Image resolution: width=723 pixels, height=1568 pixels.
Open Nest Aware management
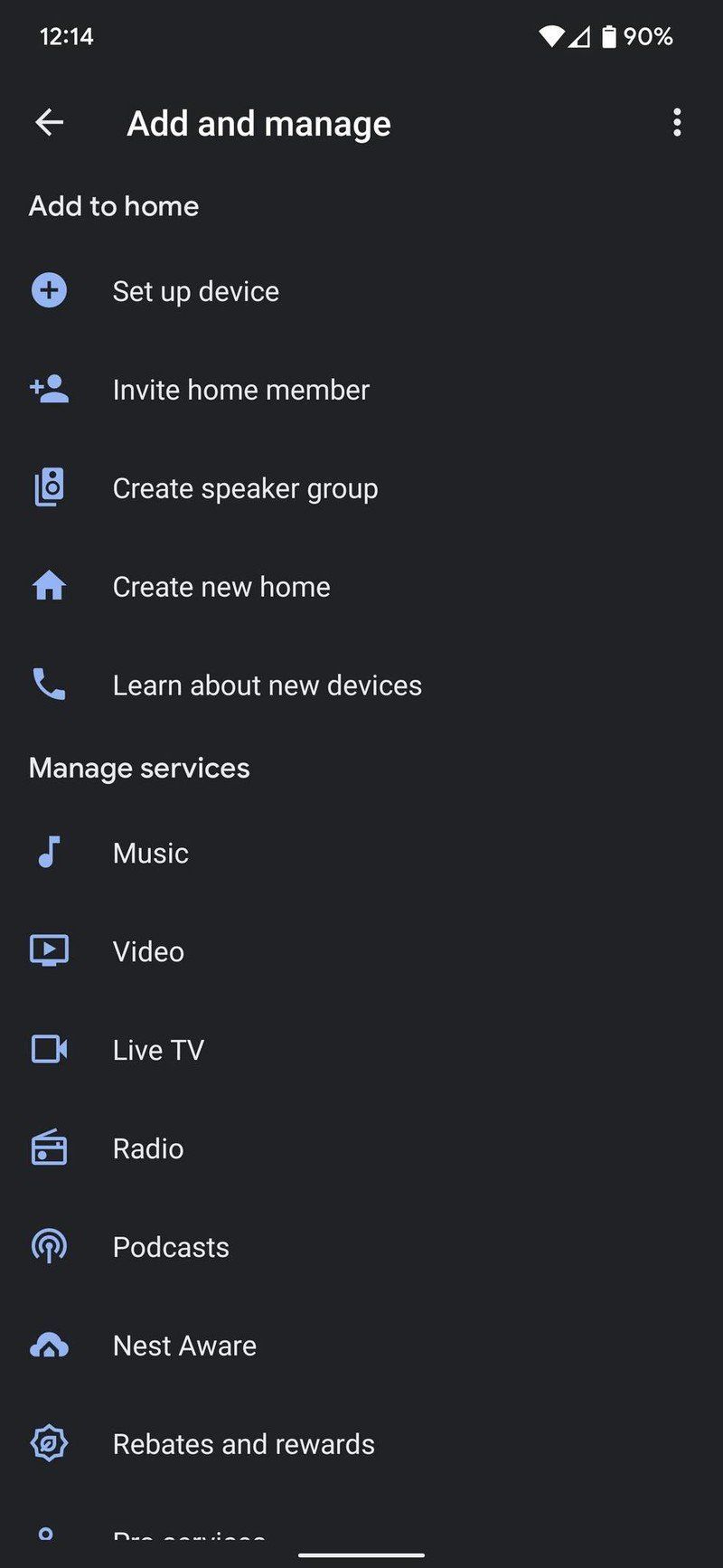coord(183,1345)
